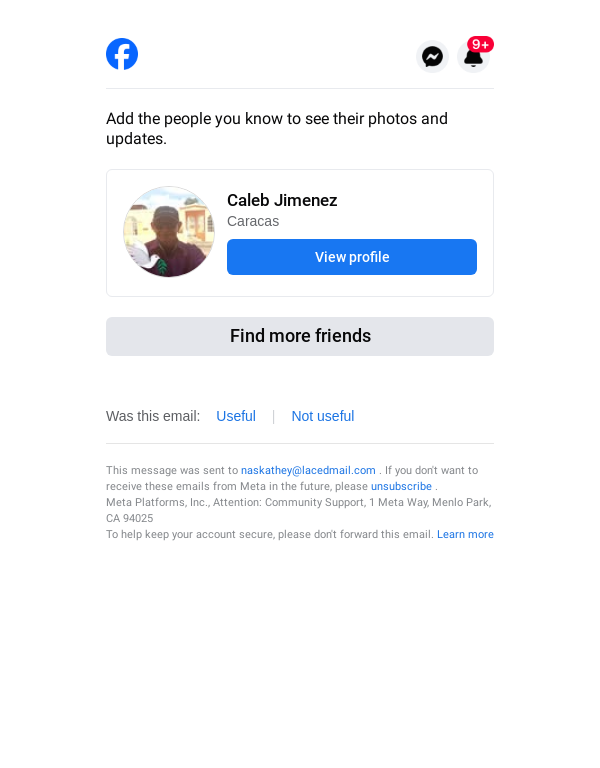
Task: Open Caleb Jimenez's profile photo
Action: 169,232
